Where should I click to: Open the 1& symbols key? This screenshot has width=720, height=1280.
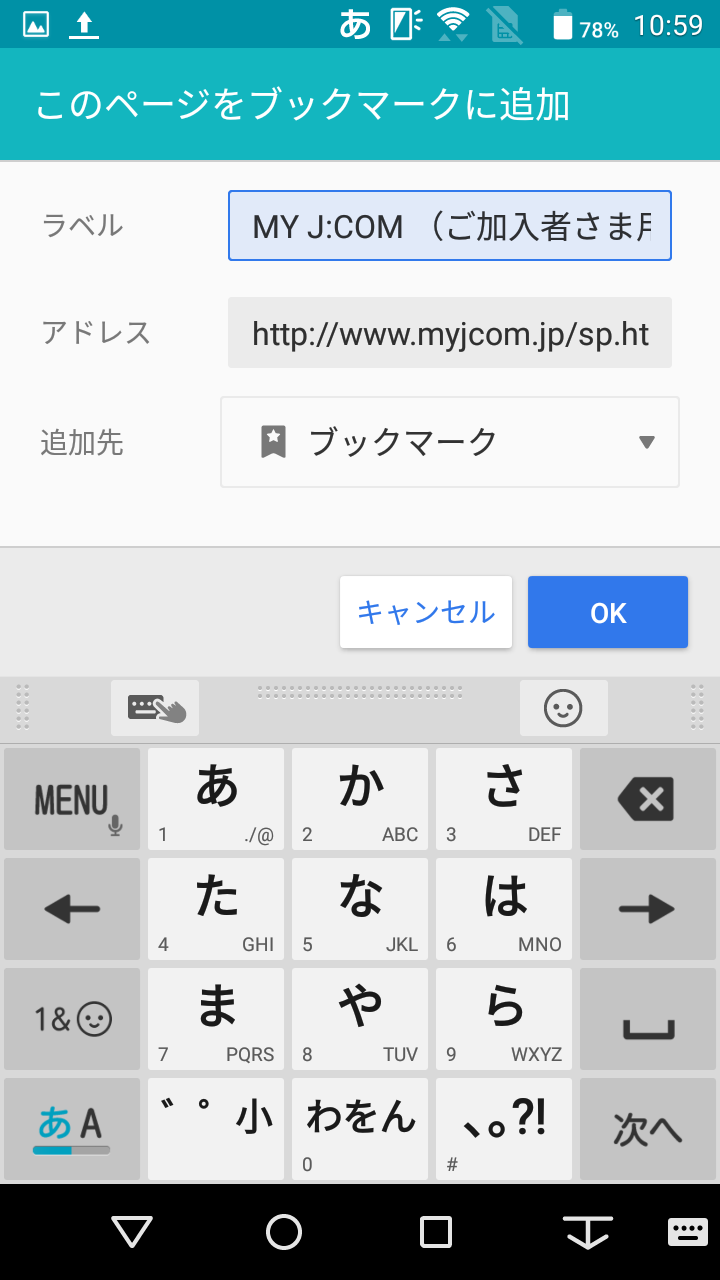(x=72, y=1019)
